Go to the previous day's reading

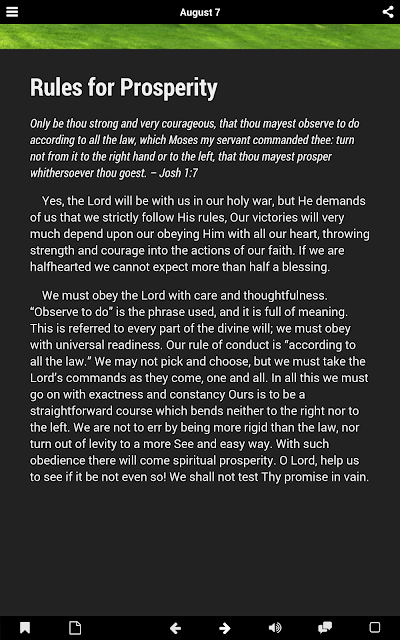point(175,628)
